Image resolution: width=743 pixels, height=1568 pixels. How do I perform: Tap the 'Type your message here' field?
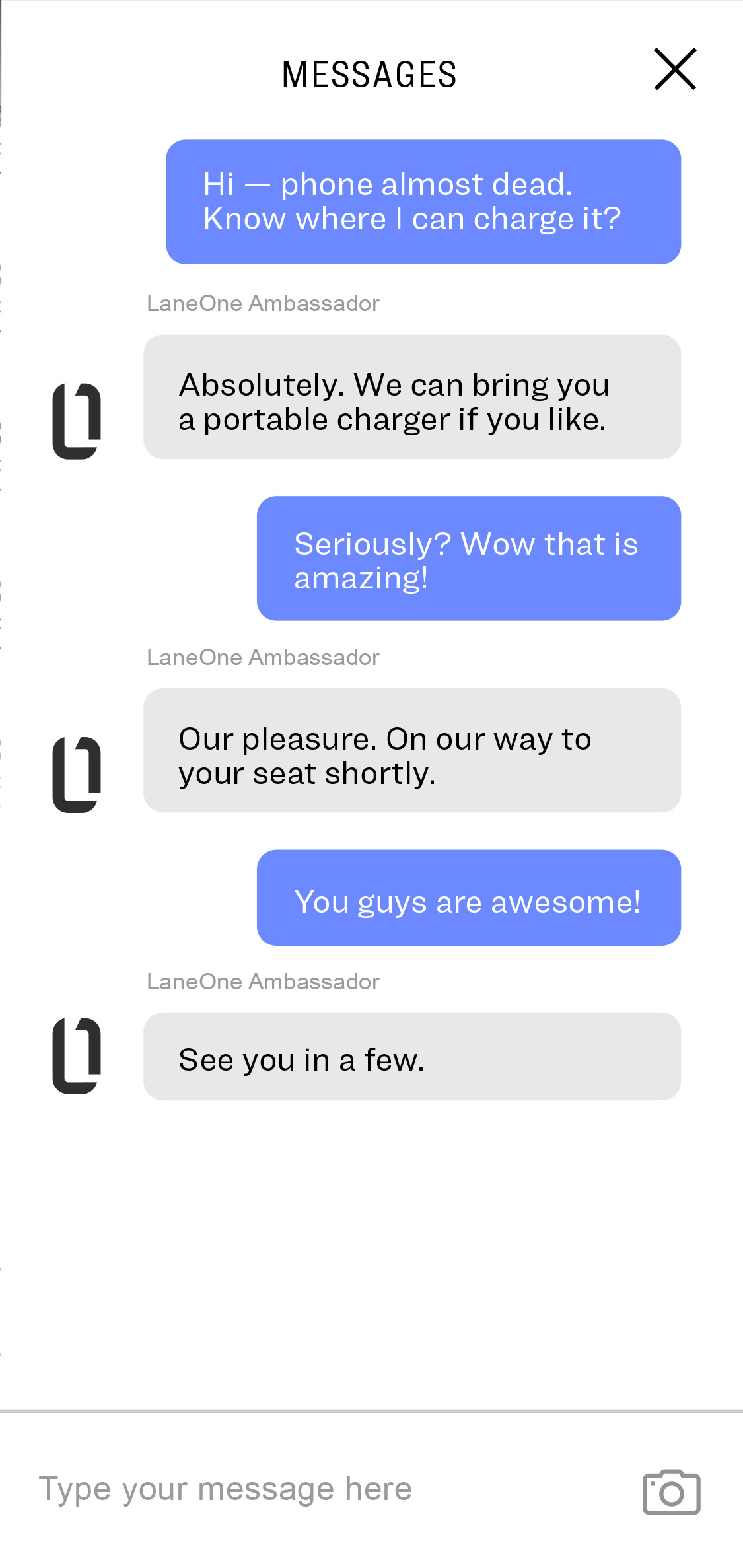click(x=297, y=1489)
